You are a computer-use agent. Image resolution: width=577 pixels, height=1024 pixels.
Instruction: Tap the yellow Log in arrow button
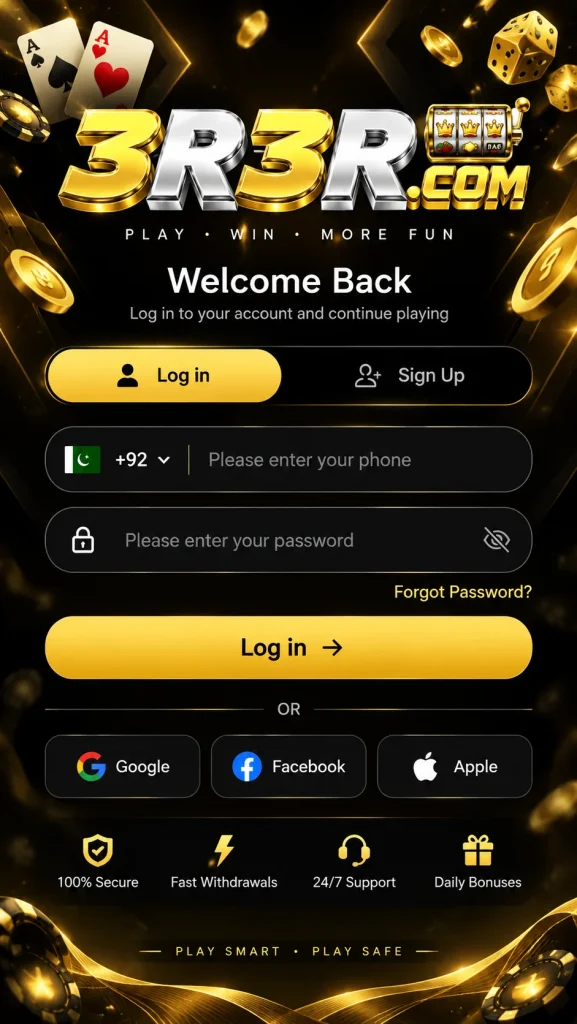[288, 648]
